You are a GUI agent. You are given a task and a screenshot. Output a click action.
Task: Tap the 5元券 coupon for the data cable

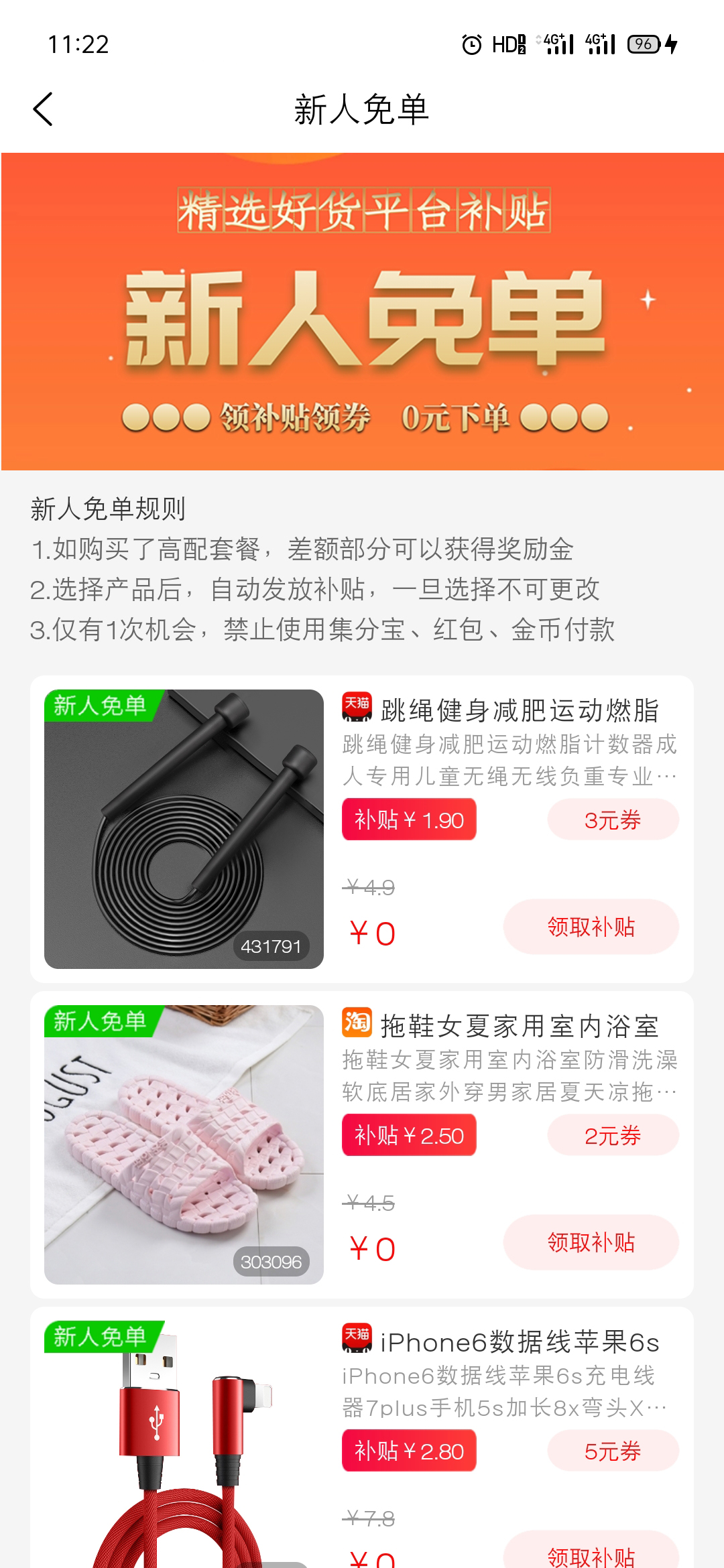(x=612, y=1451)
